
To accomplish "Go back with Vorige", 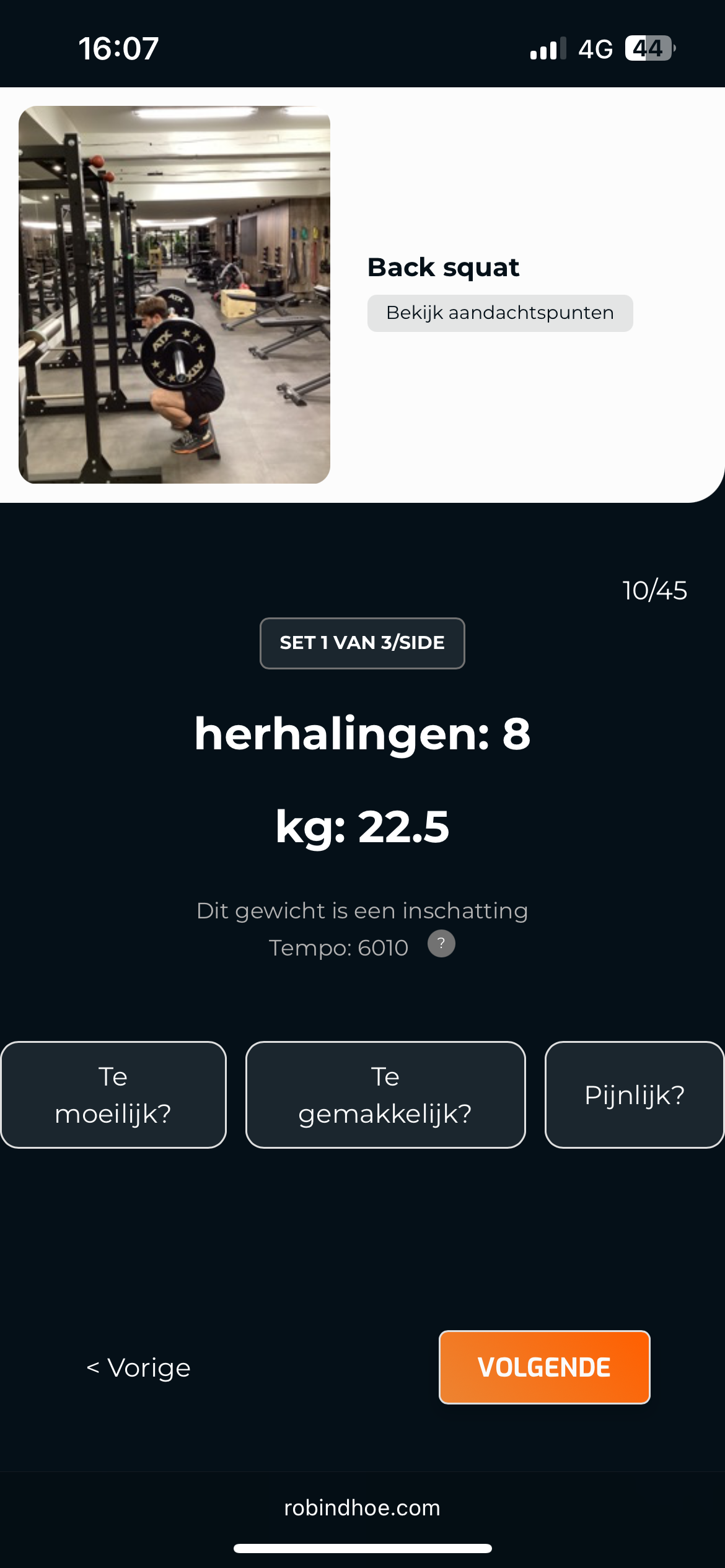I will (x=139, y=1367).
